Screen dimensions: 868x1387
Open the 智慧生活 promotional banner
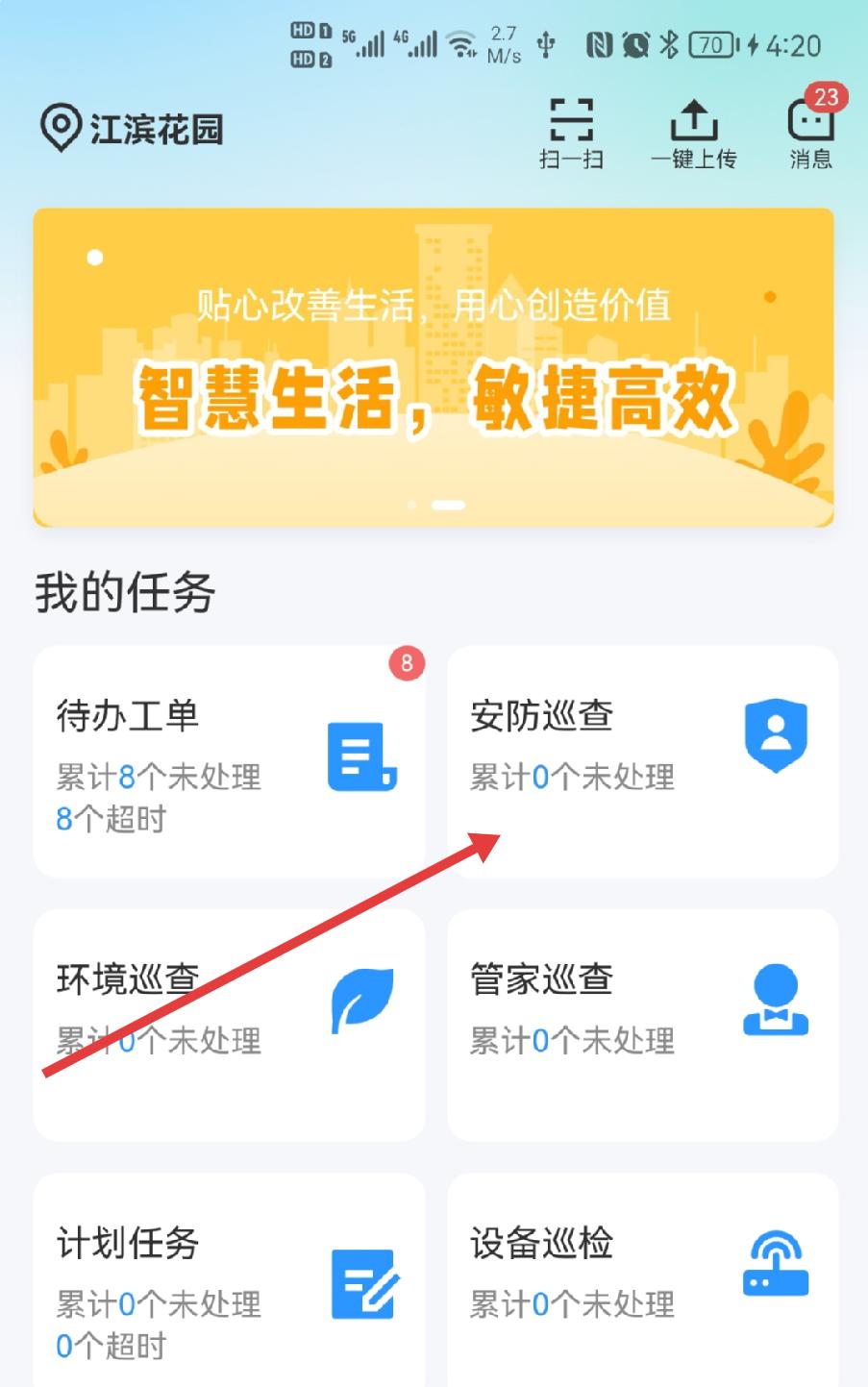click(434, 367)
